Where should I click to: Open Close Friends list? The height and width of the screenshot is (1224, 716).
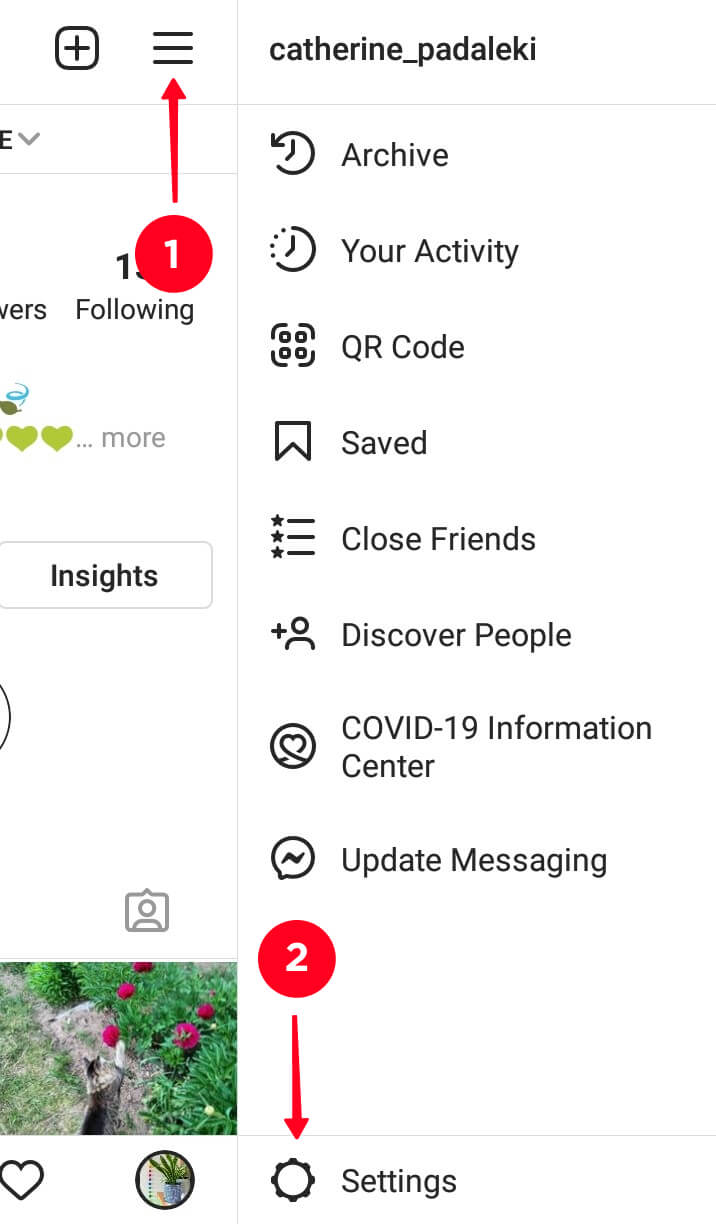click(438, 539)
